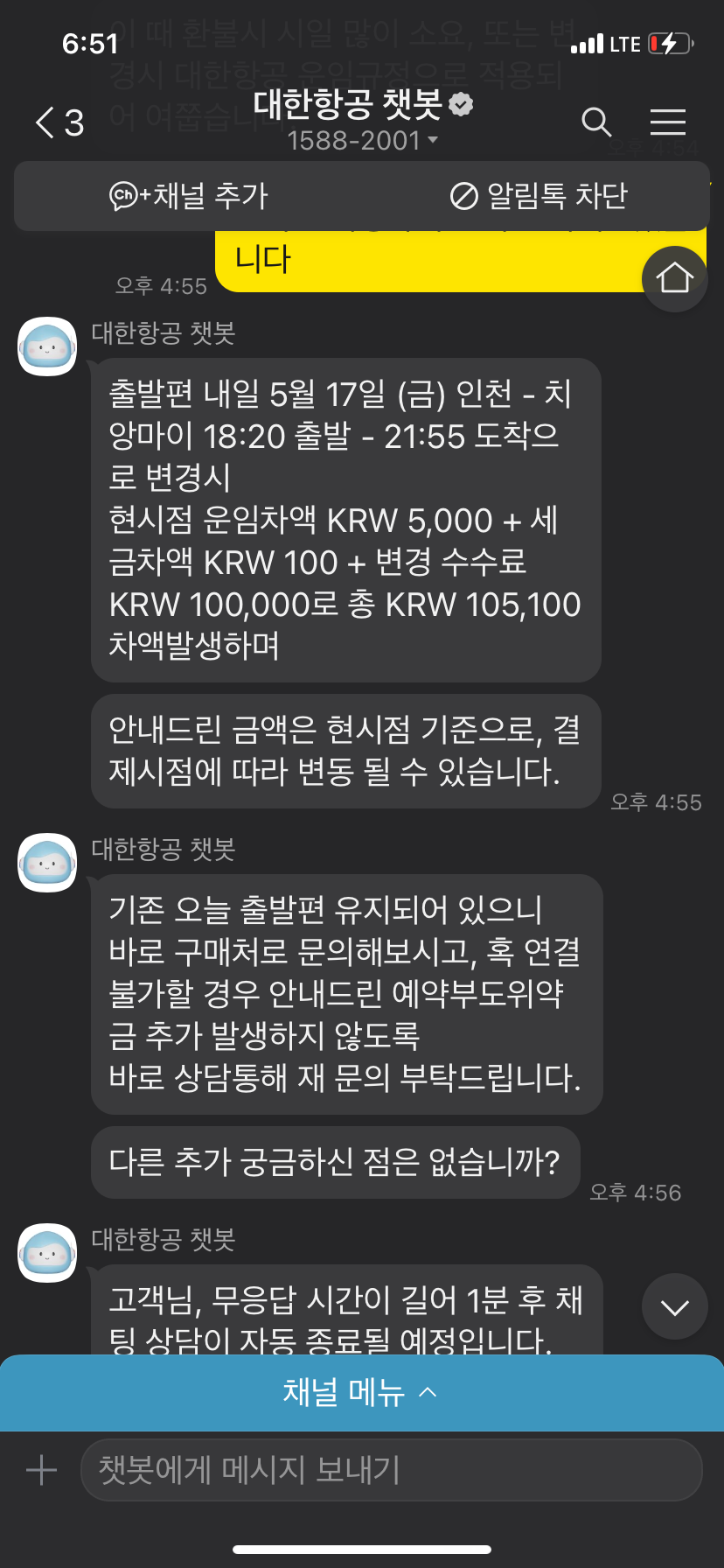Viewport: 724px width, 1568px height.
Task: Open 대한항공 챗봇 profile avatar on first message
Action: [48, 346]
